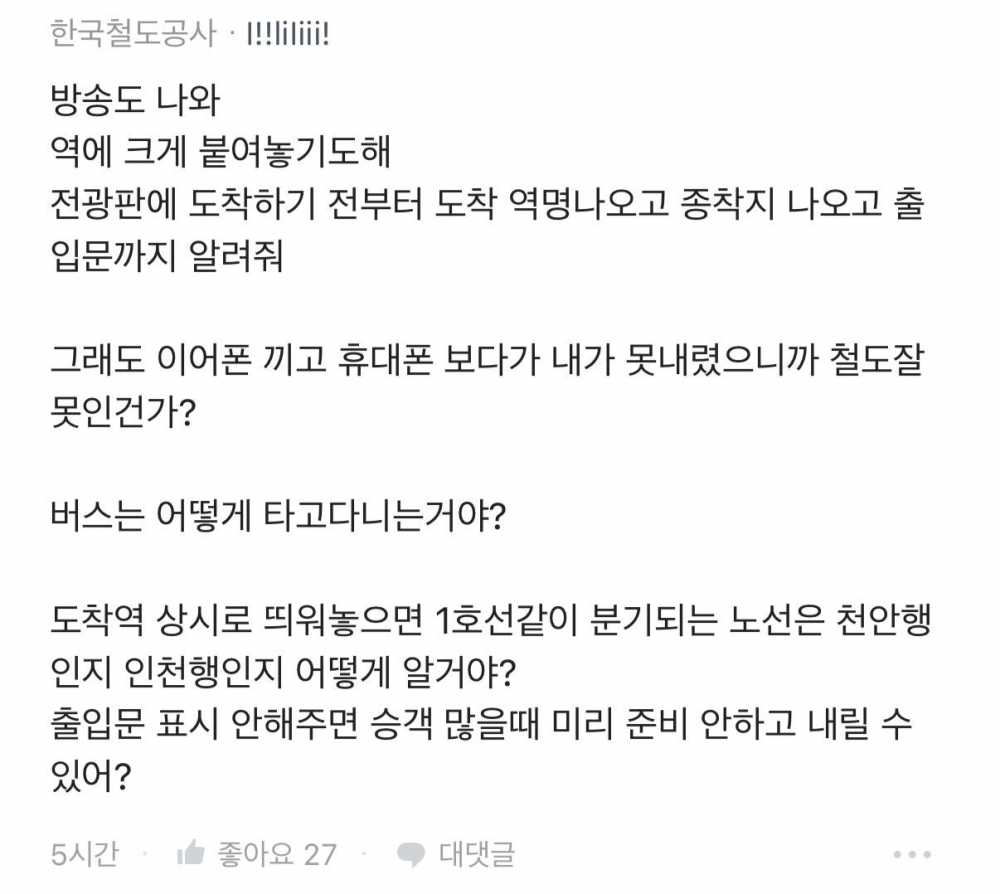The image size is (1000, 894).
Task: Open the 한국철도공사 author profile
Action: point(132,35)
